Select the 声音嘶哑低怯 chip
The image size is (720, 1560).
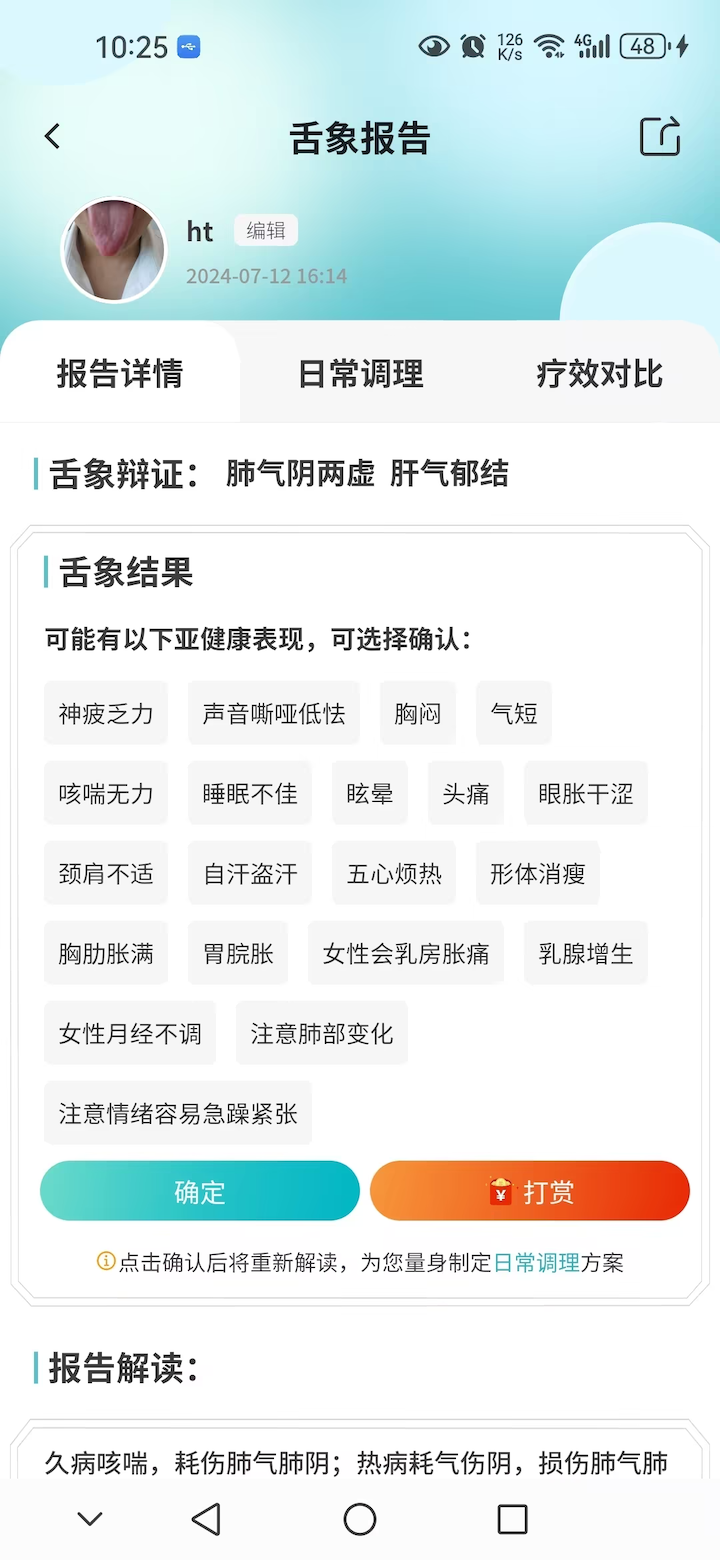click(x=274, y=713)
